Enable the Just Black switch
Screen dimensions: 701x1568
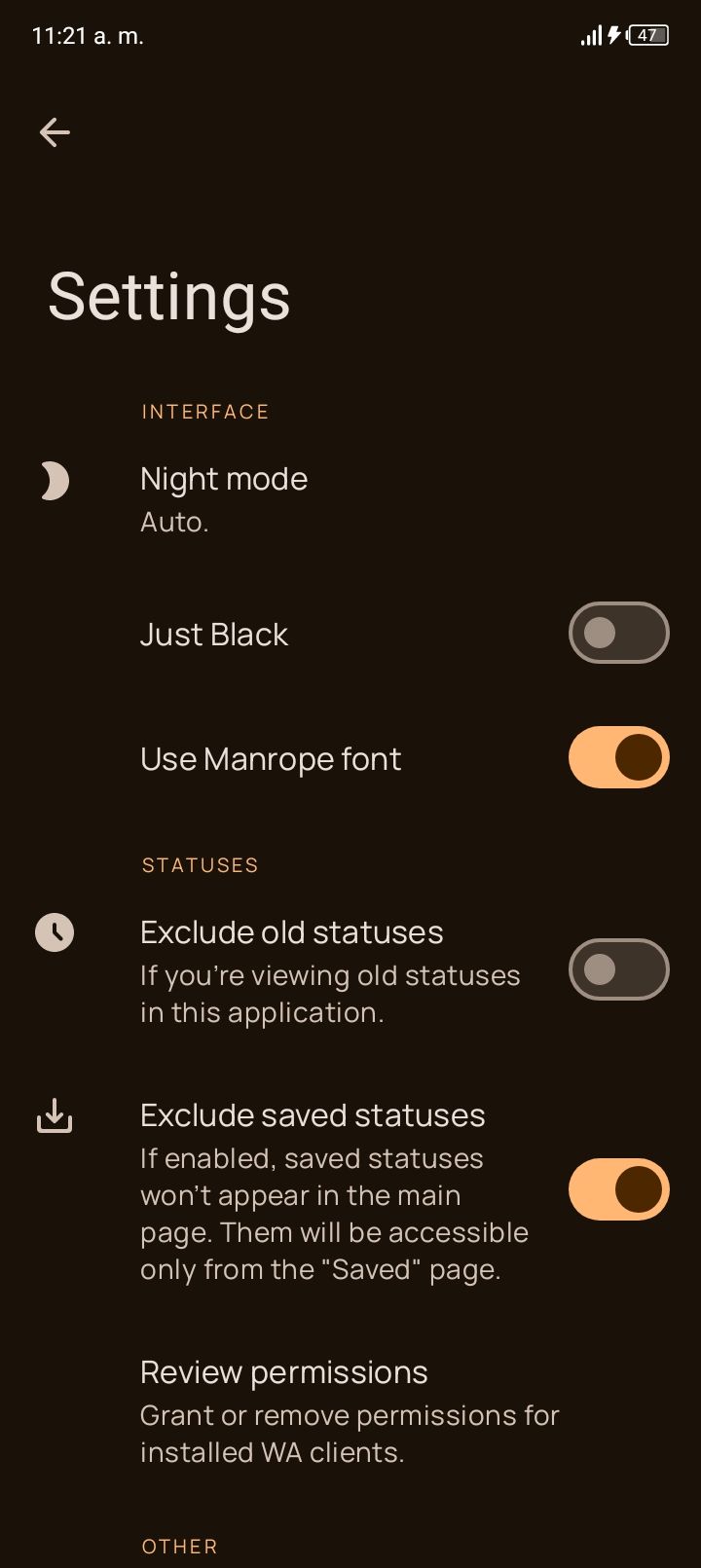pos(618,634)
